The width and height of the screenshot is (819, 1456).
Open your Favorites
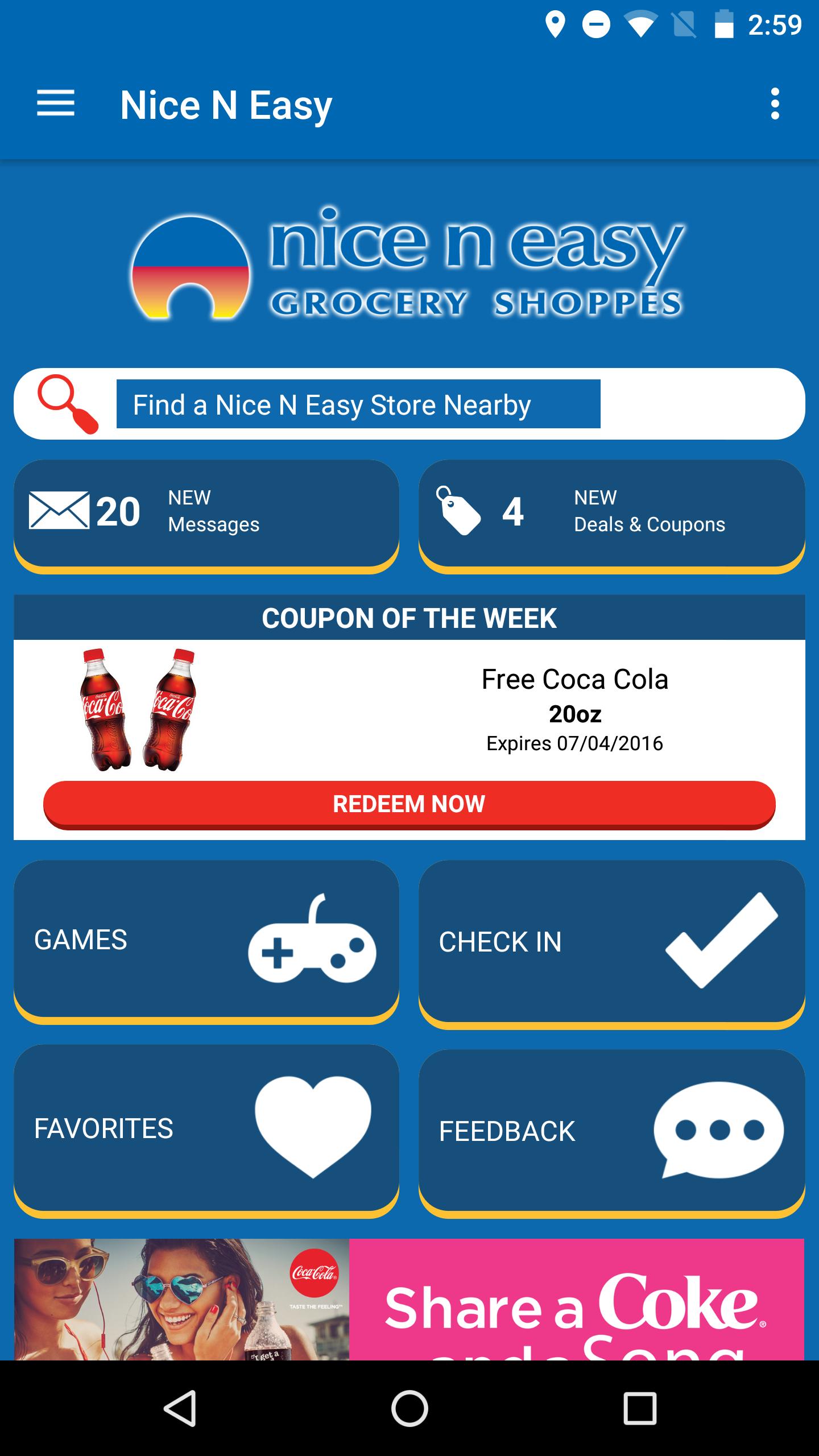tap(206, 1129)
